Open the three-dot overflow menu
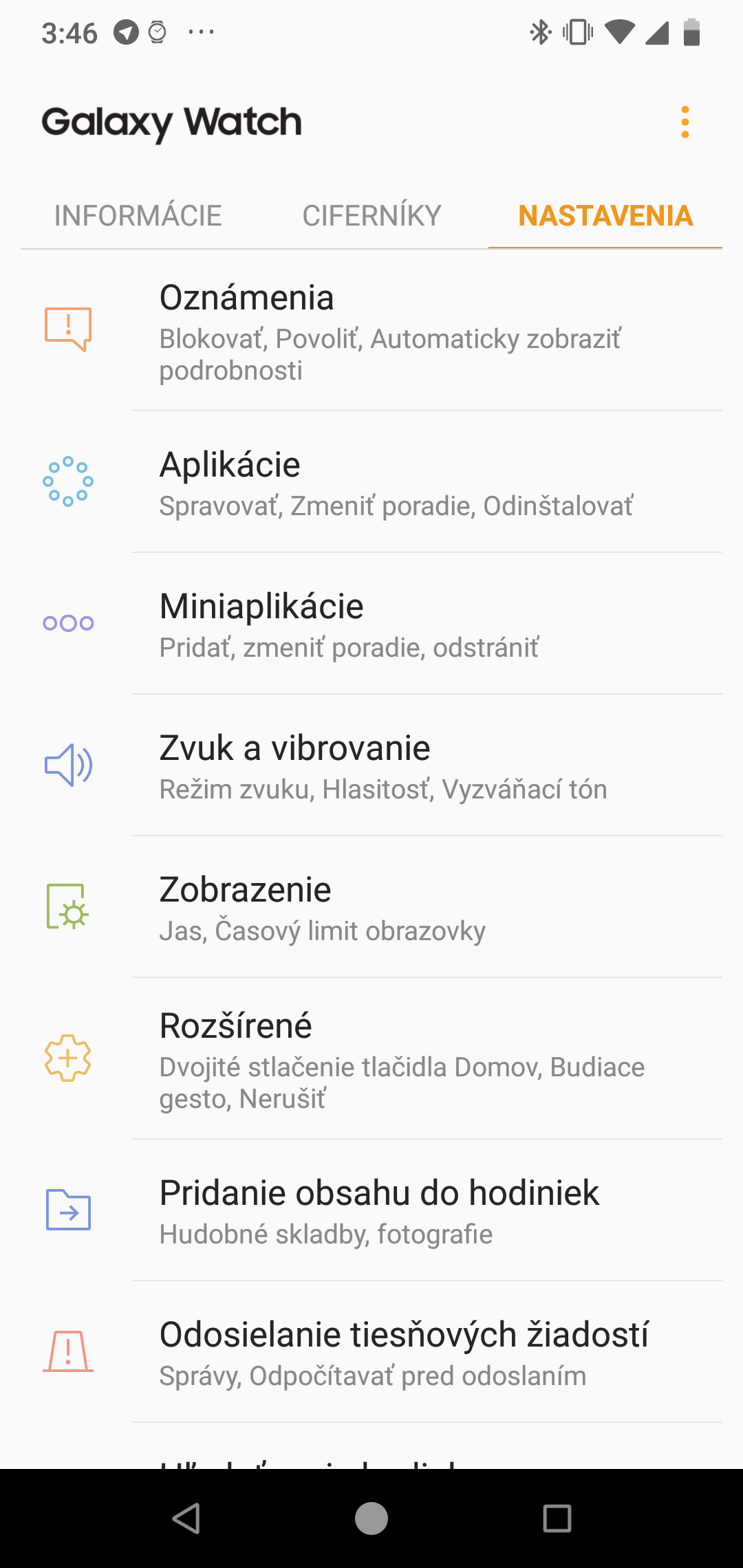Screen dimensions: 743x1568 685,122
